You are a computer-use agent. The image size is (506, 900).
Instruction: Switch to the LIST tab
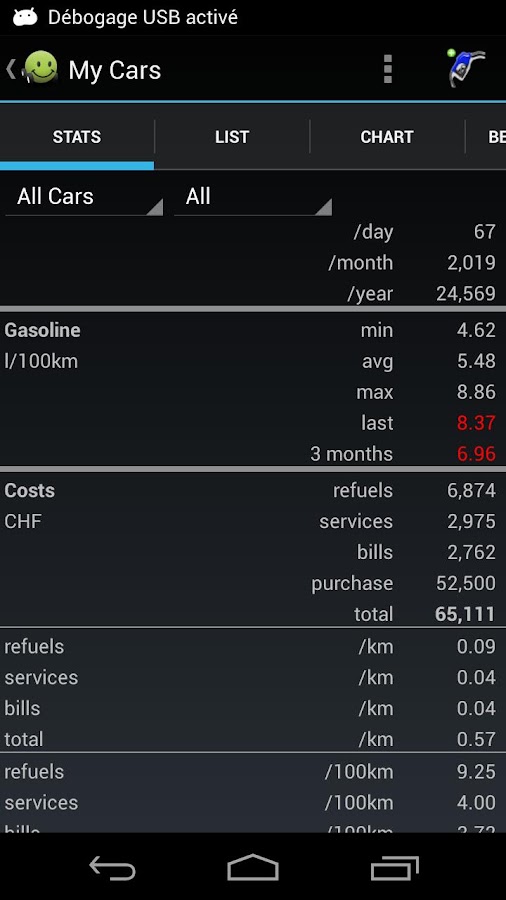pos(232,137)
